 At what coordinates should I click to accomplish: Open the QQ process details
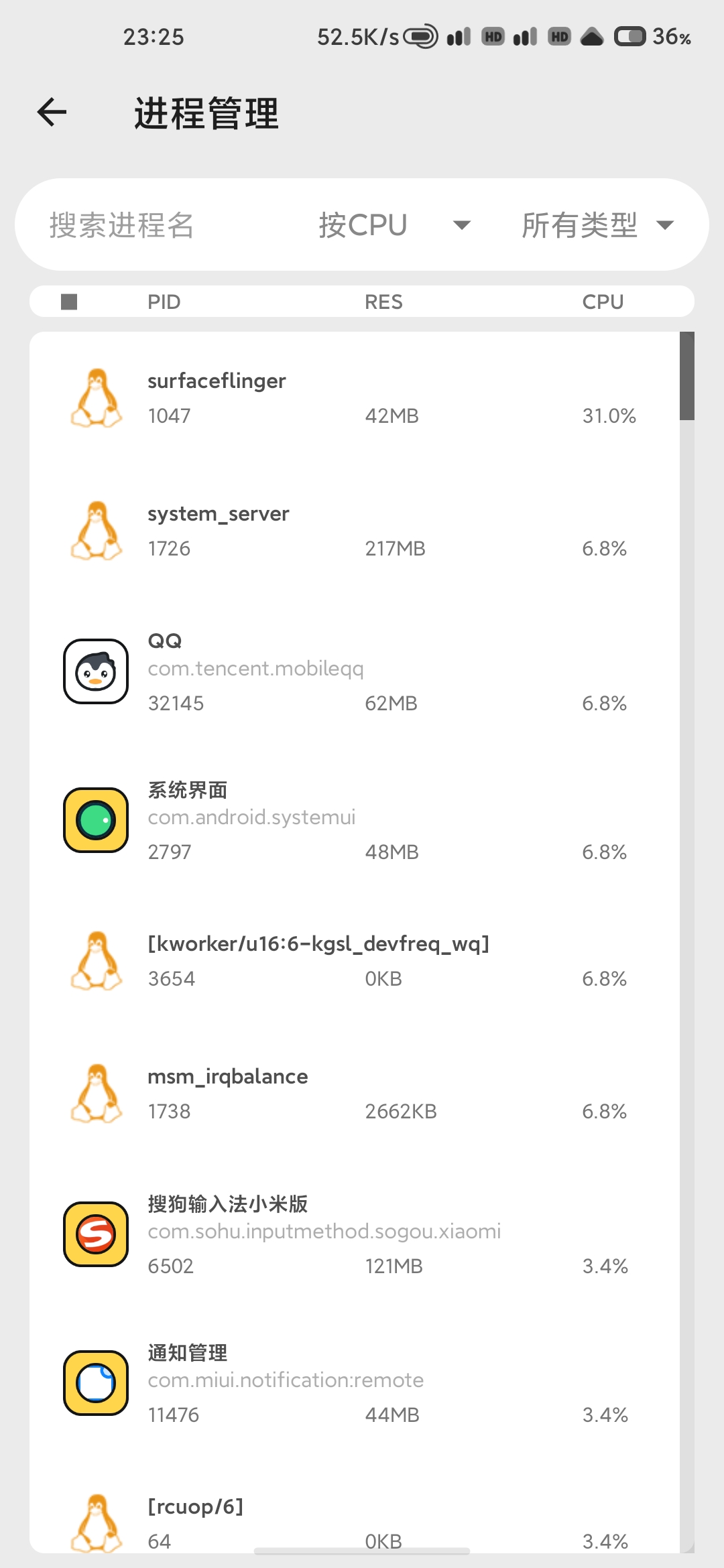click(355, 671)
